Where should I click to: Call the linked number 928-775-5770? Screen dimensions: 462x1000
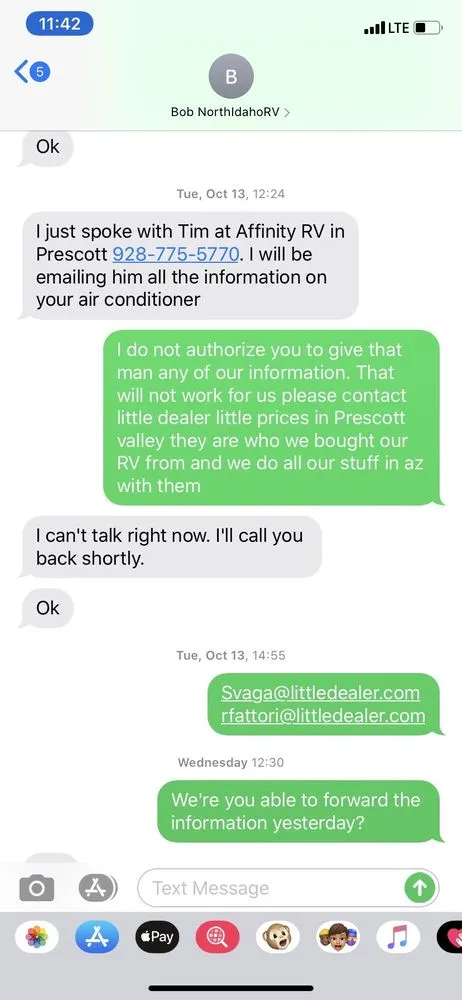(176, 254)
